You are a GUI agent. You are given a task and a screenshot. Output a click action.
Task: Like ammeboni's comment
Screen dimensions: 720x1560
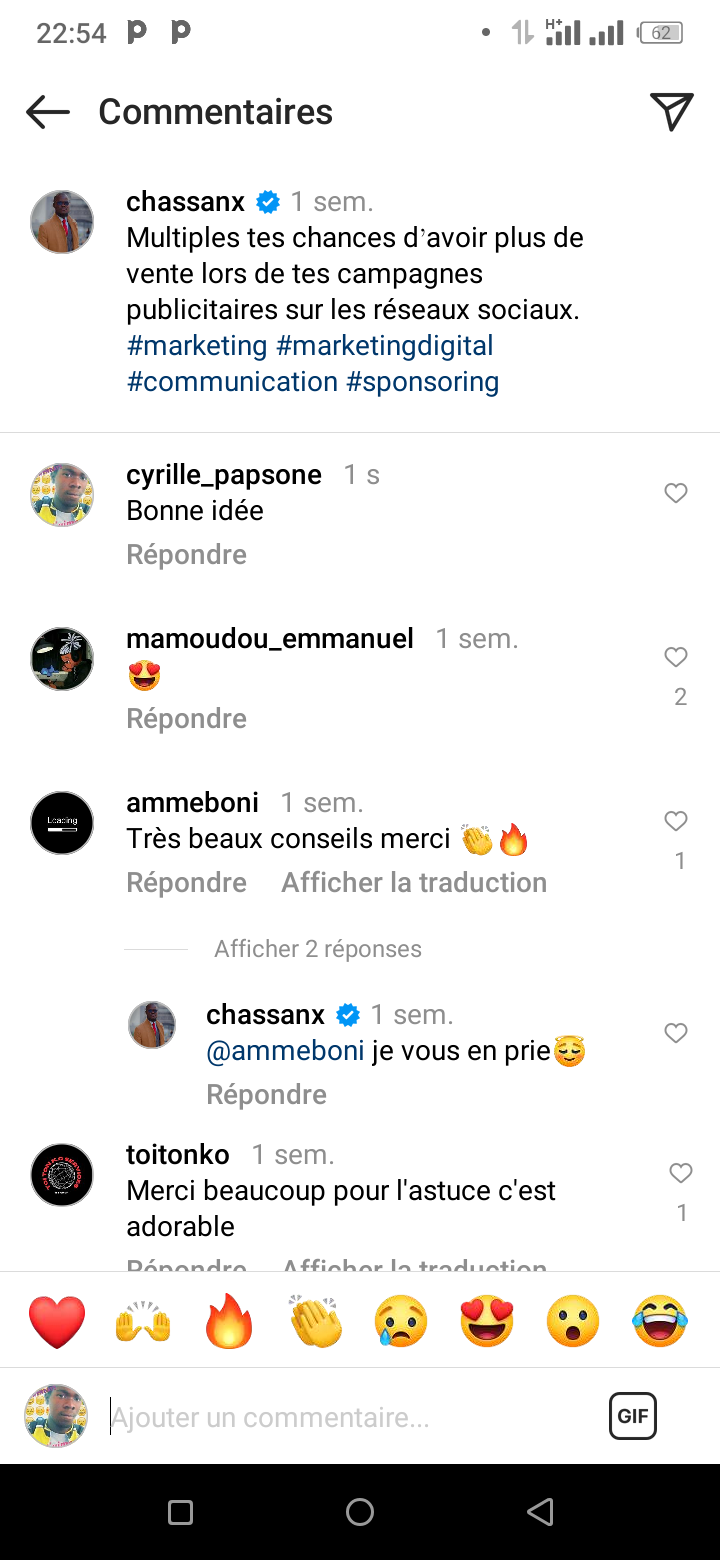point(676,821)
